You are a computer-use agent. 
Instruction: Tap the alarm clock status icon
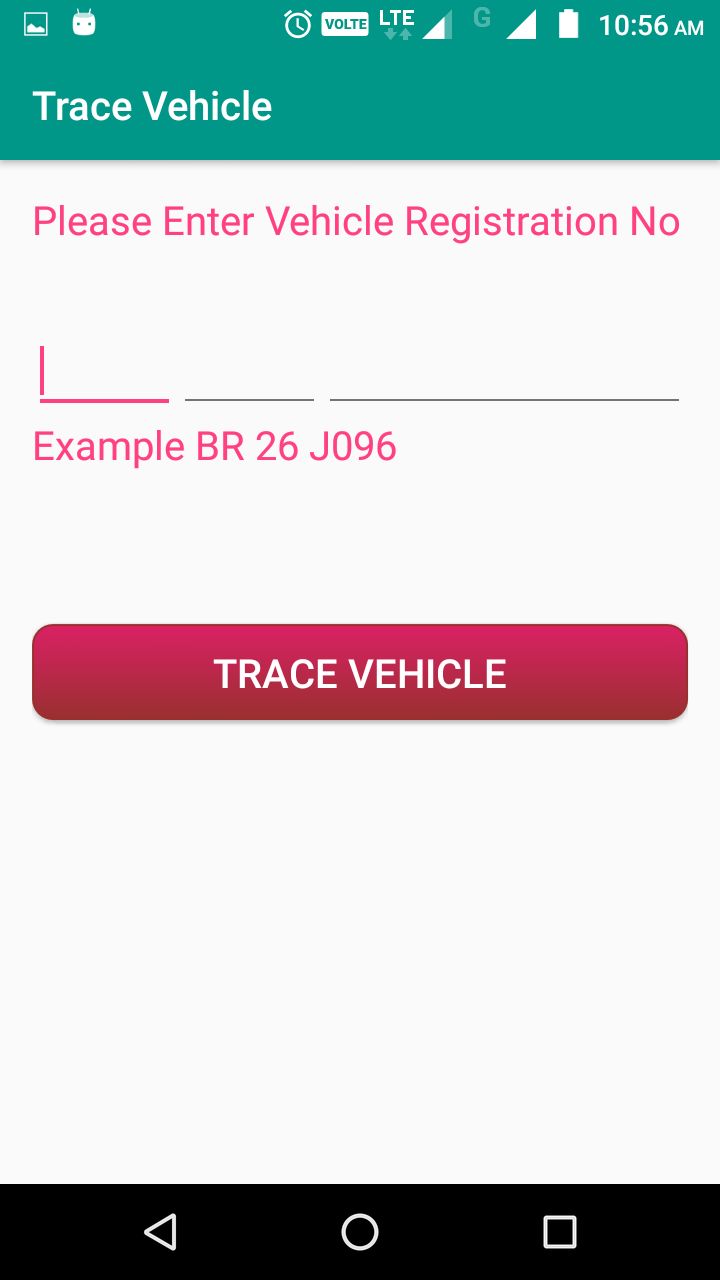point(296,24)
